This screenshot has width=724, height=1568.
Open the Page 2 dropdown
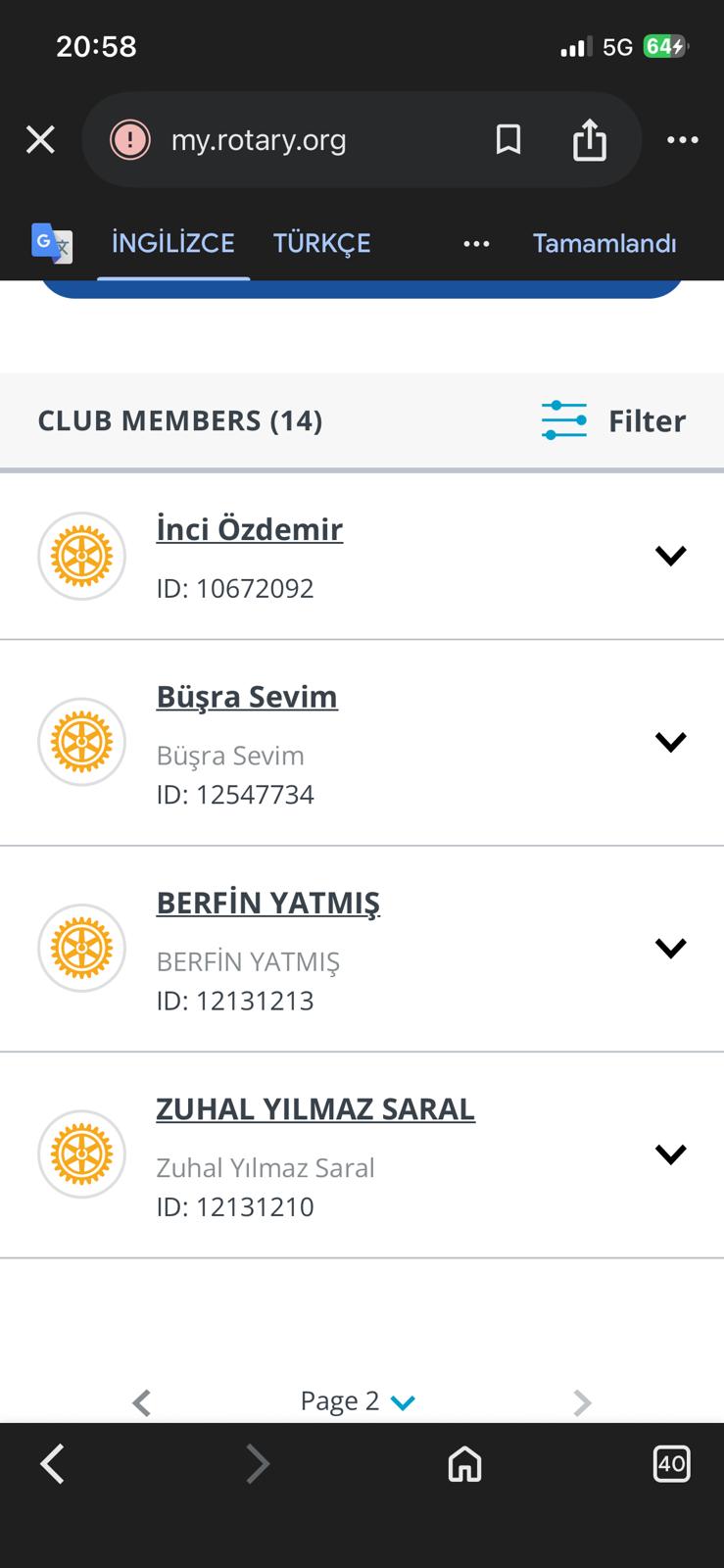[358, 1401]
